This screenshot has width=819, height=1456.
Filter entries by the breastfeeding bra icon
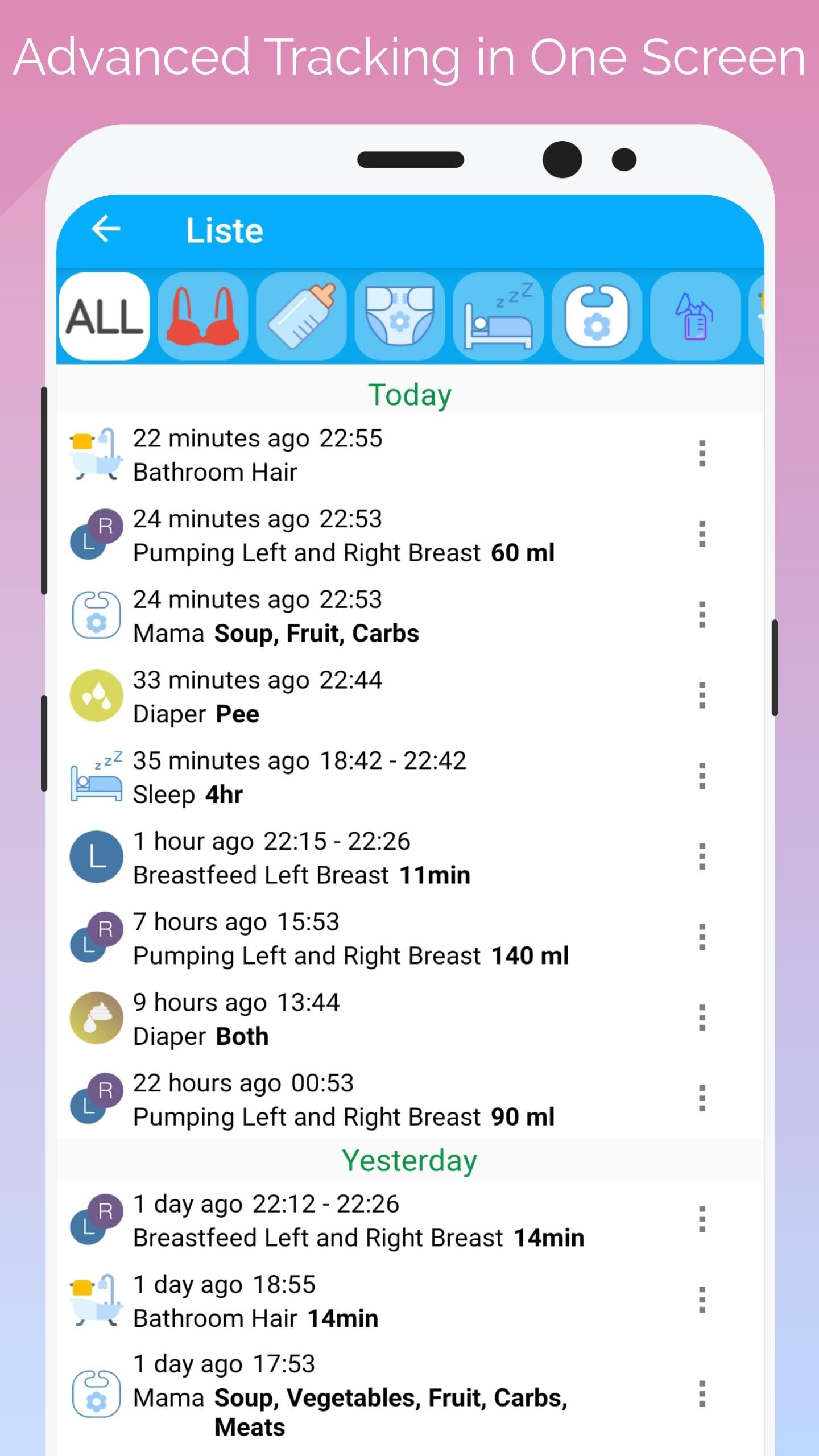click(202, 316)
